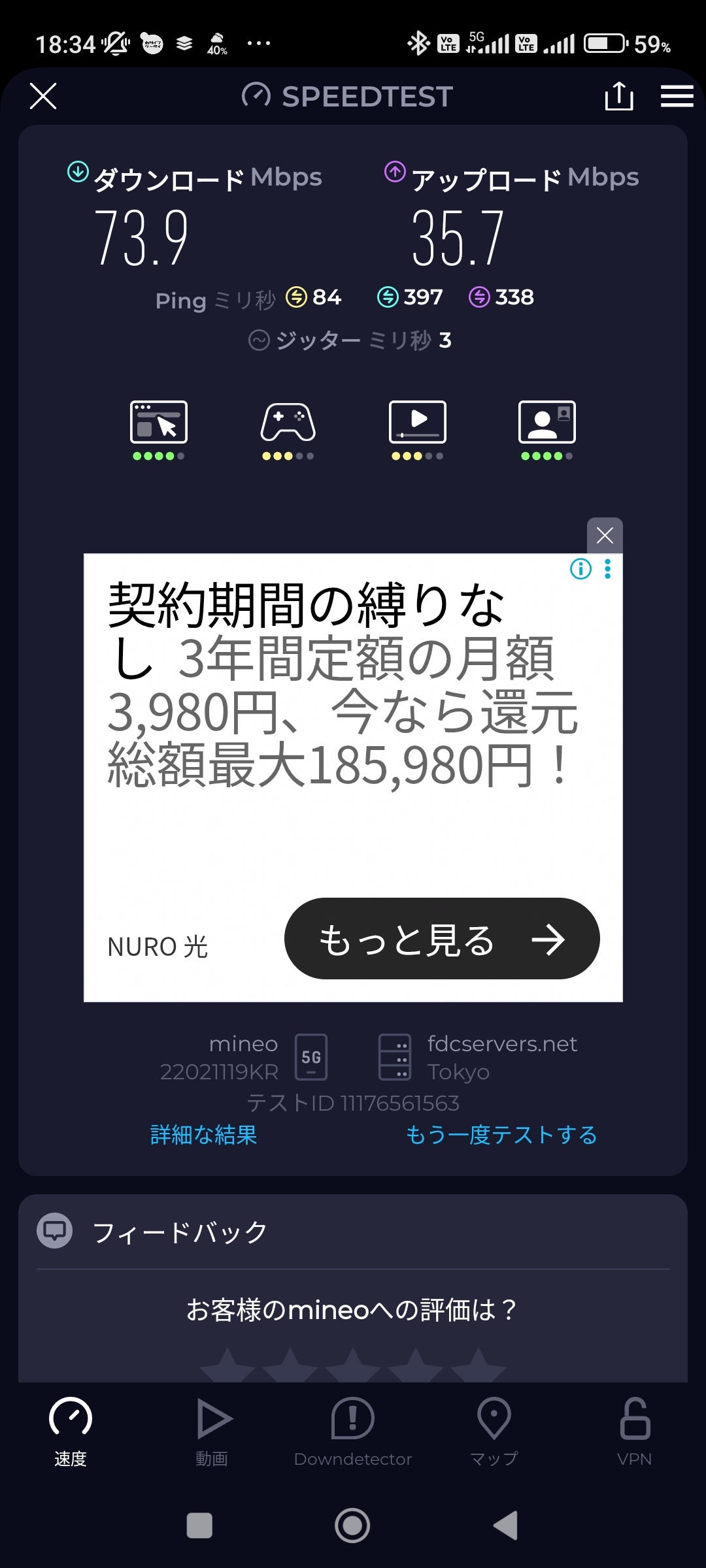Image resolution: width=706 pixels, height=1568 pixels.
Task: Open the gaming quality rating
Action: 288,429
